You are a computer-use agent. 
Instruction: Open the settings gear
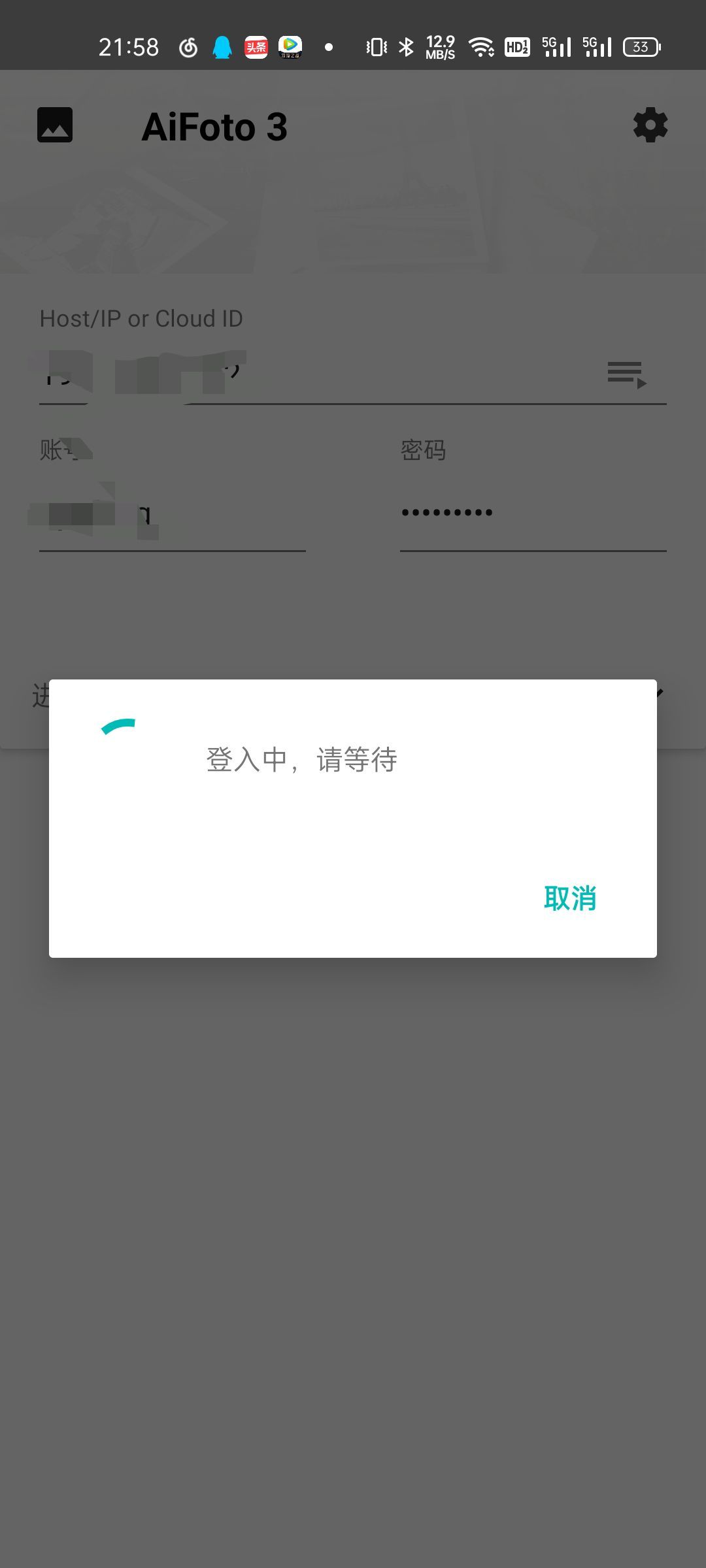coord(650,125)
